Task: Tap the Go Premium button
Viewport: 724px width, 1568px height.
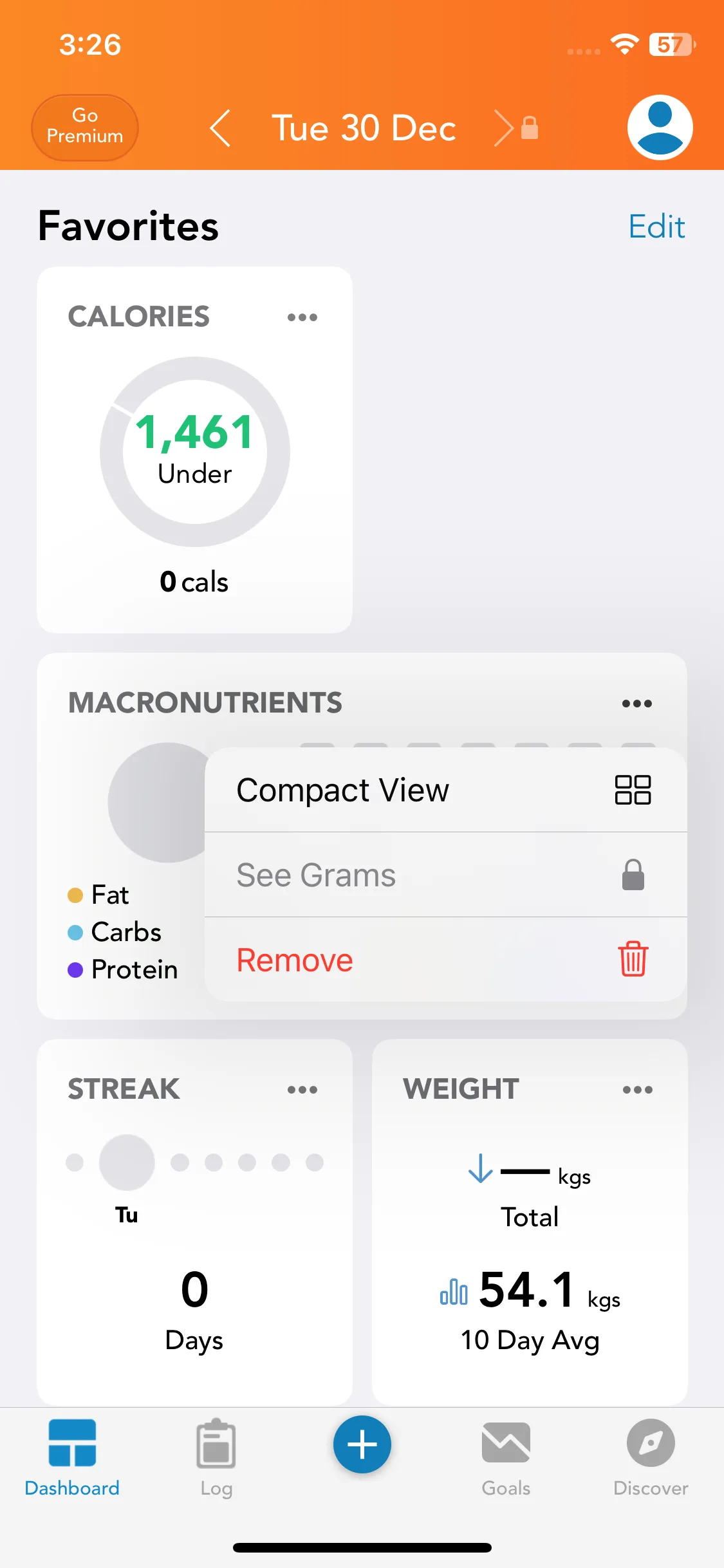Action: (x=85, y=127)
